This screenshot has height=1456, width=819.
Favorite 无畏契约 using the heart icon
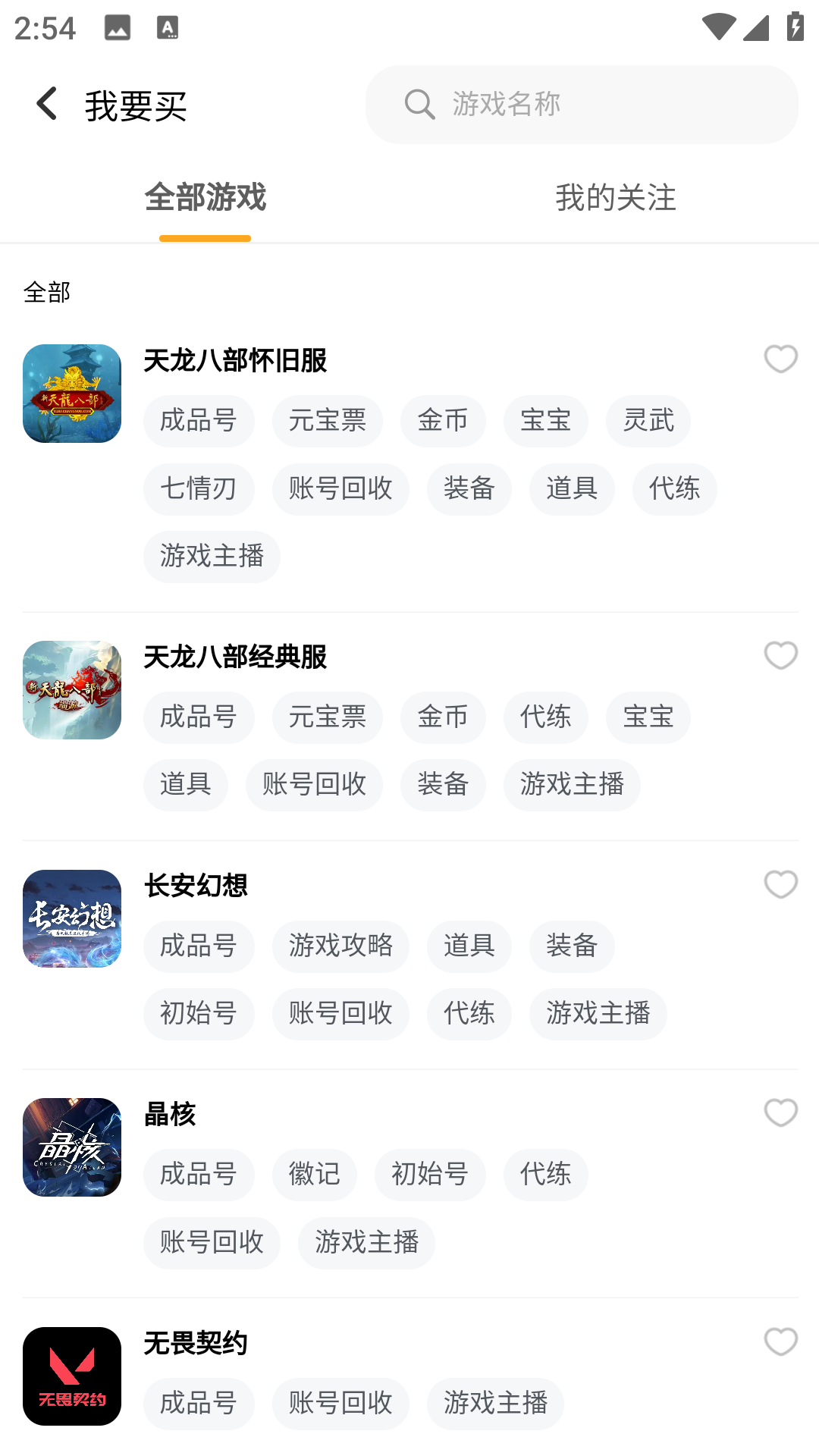780,1341
